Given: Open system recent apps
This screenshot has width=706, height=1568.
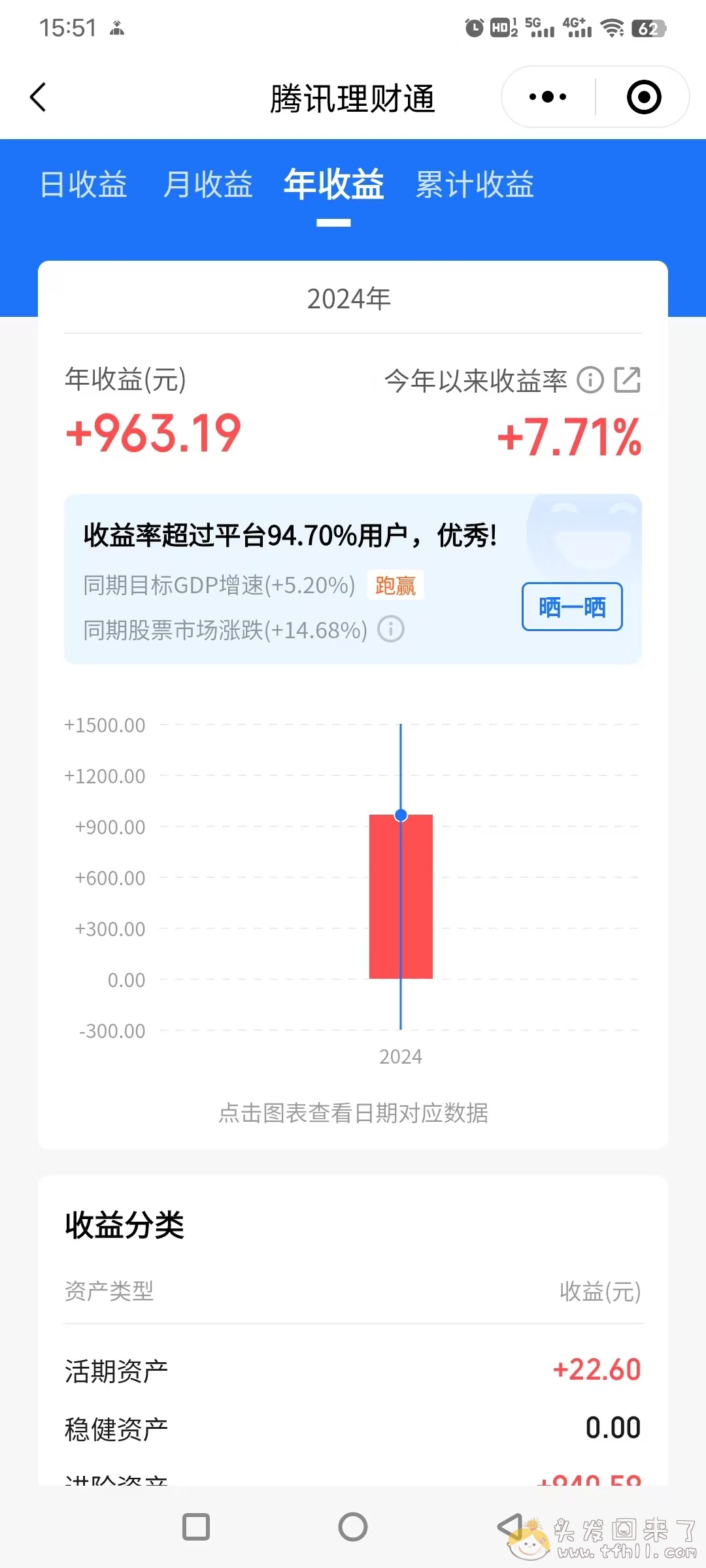Looking at the screenshot, I should click(x=196, y=1527).
